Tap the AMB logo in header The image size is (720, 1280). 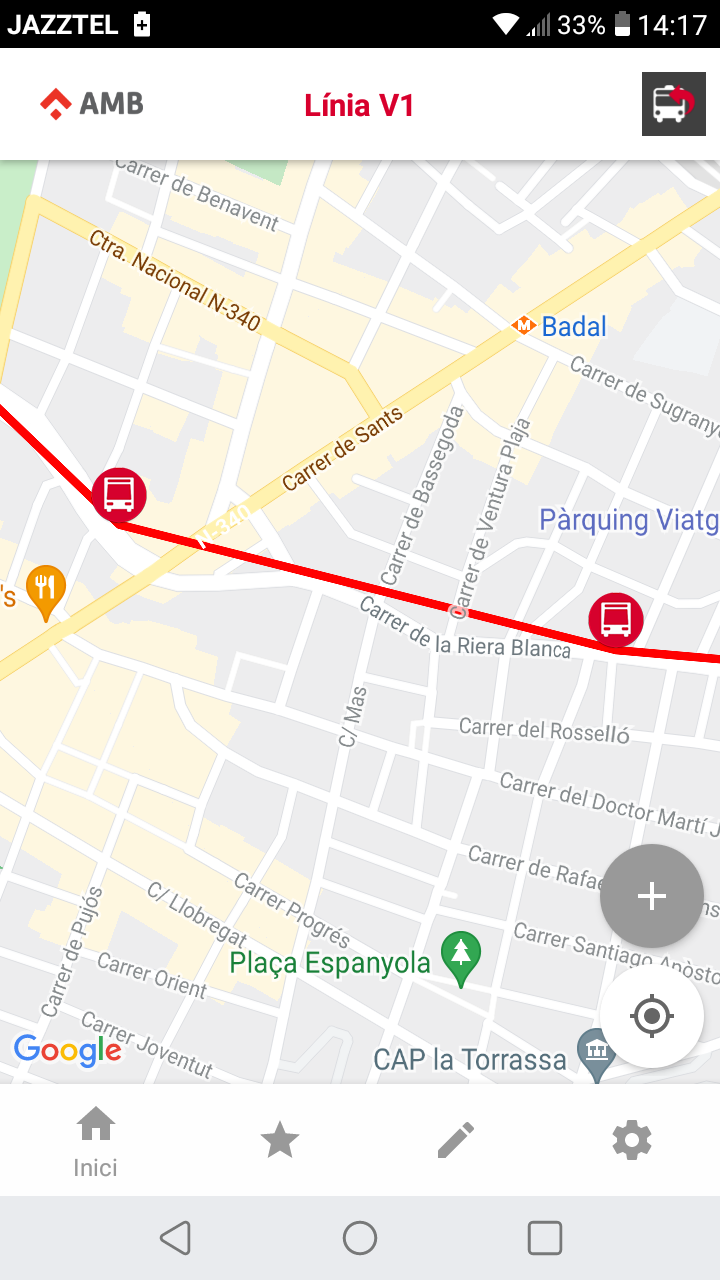[x=92, y=103]
